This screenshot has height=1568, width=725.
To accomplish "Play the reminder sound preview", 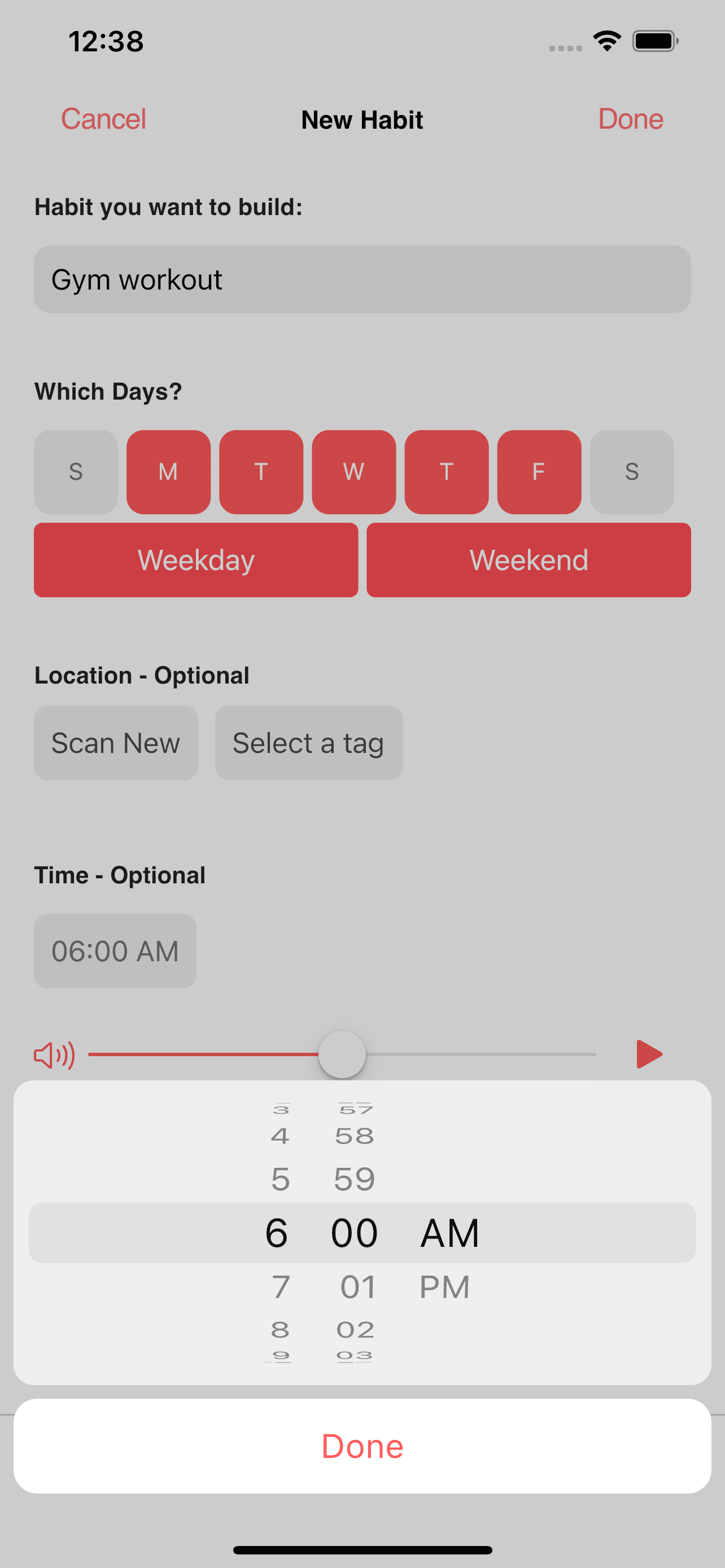I will tap(649, 1054).
